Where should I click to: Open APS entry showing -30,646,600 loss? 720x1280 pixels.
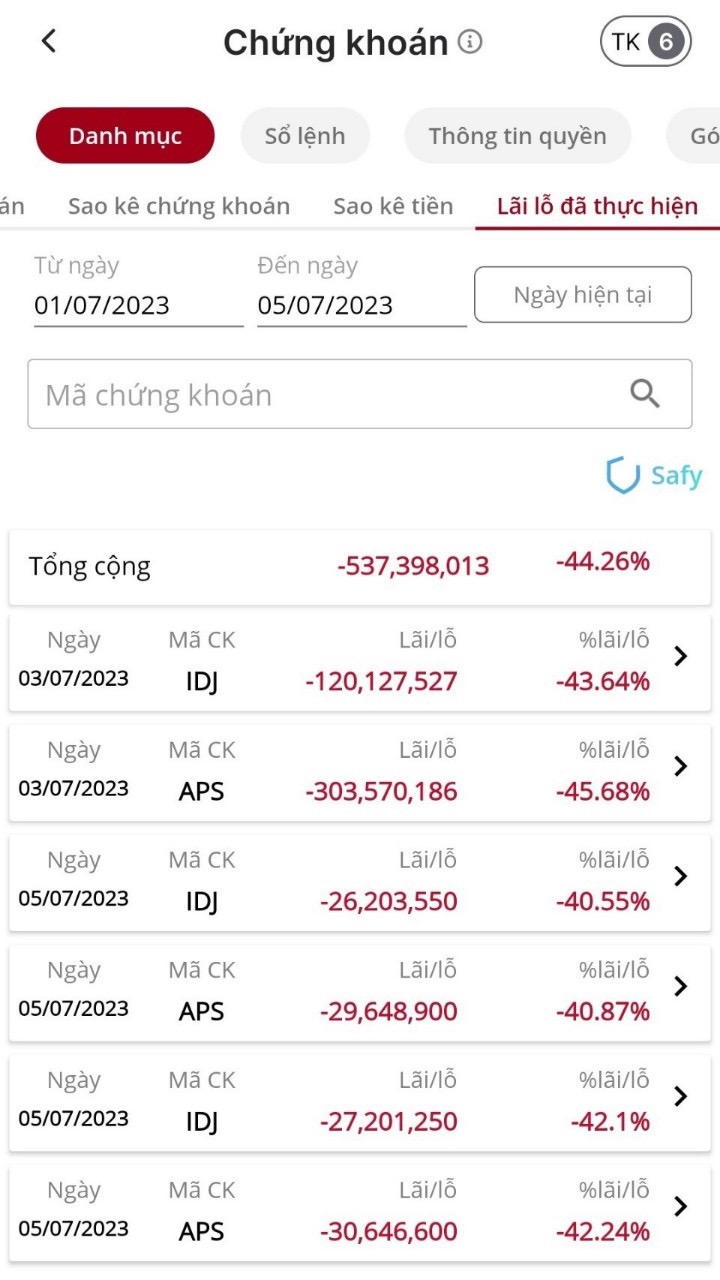[360, 1212]
